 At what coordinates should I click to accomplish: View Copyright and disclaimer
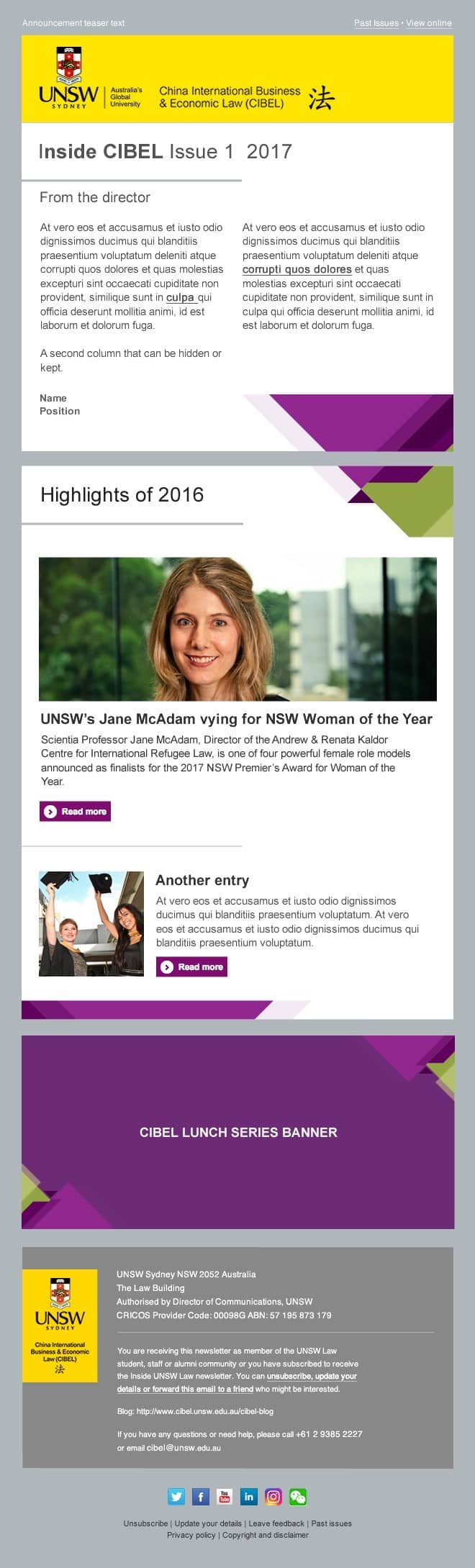click(x=266, y=1535)
